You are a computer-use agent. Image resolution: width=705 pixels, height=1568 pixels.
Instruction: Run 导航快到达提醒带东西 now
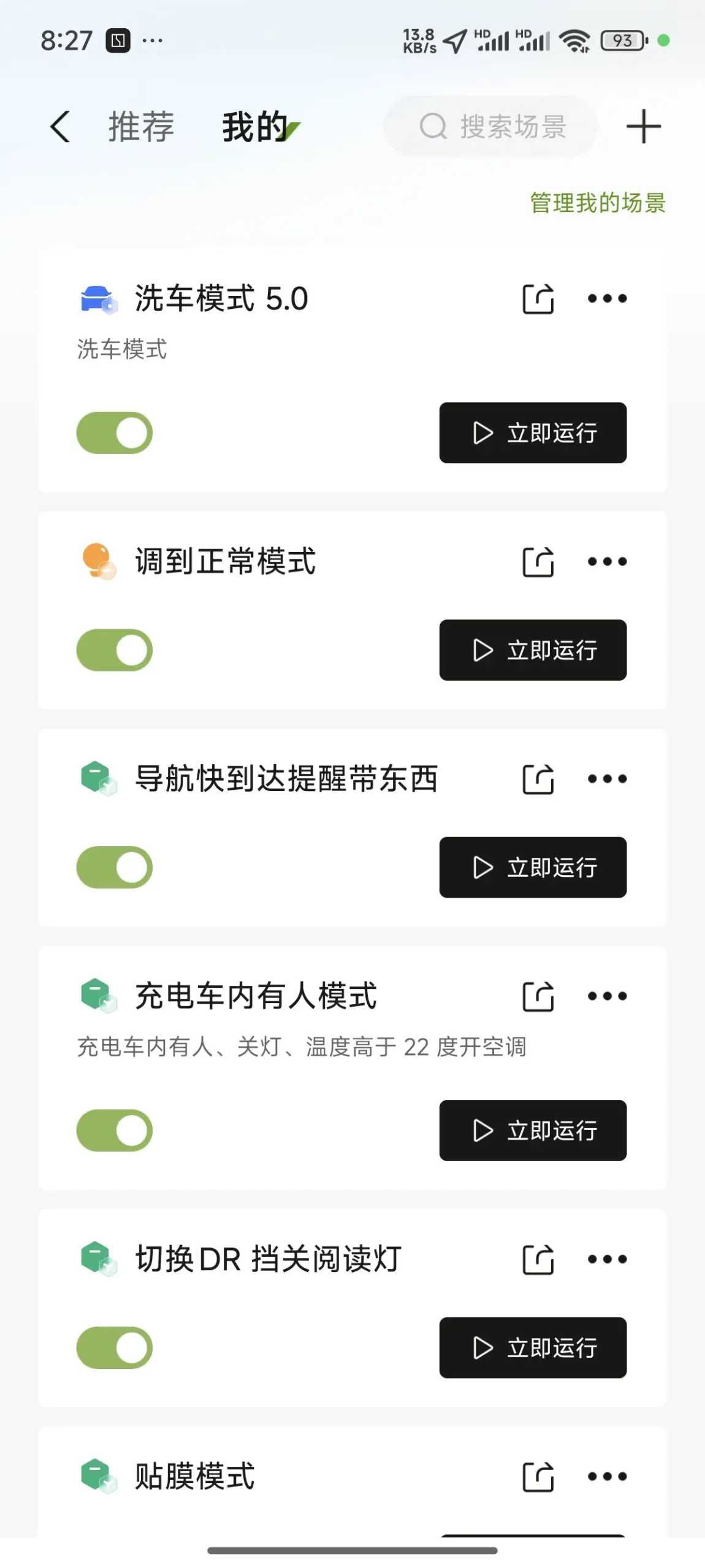coord(533,868)
